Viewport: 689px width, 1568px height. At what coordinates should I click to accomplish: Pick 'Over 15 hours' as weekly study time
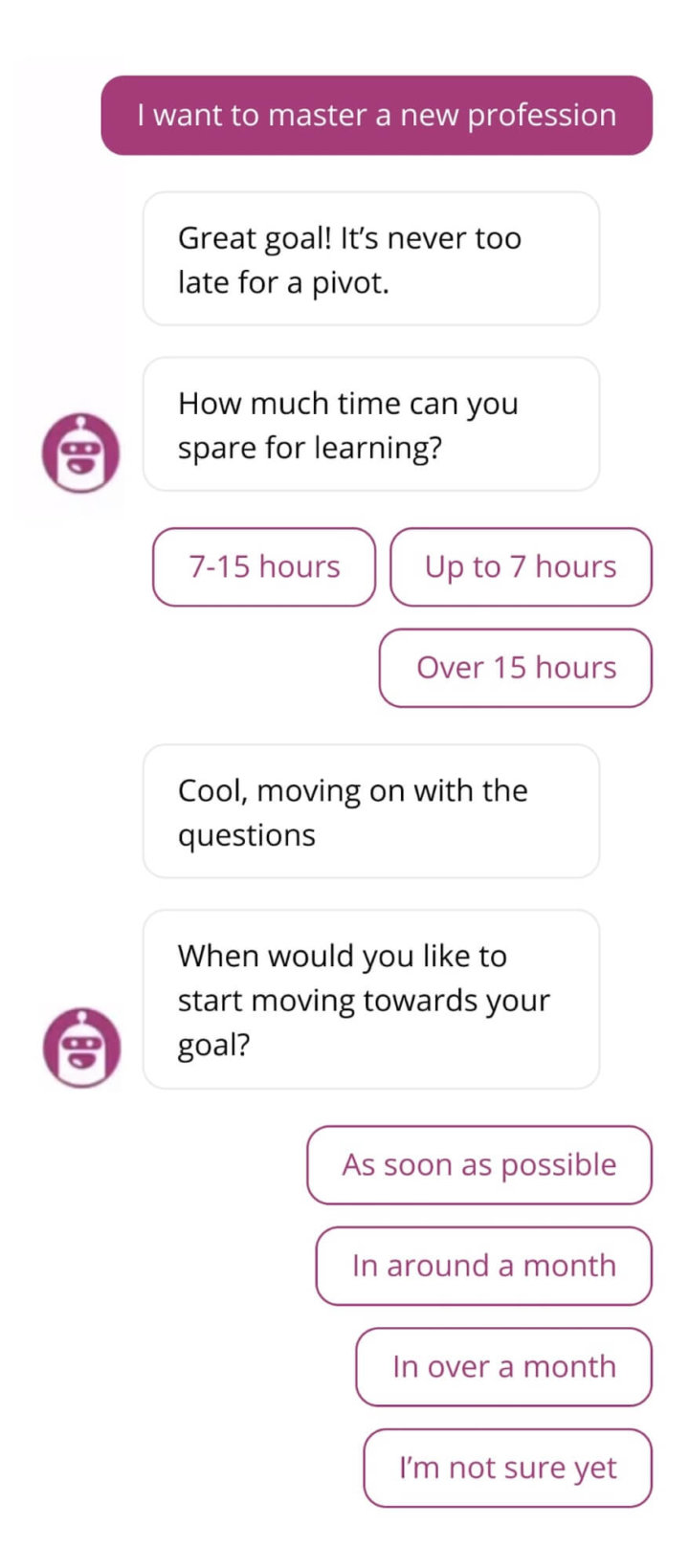(x=515, y=668)
